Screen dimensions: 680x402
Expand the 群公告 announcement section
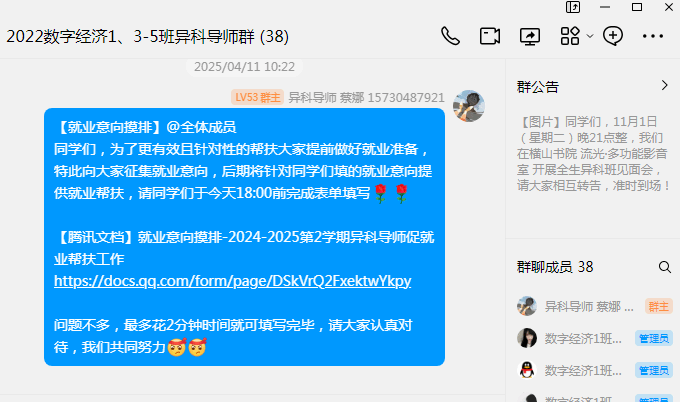click(664, 86)
